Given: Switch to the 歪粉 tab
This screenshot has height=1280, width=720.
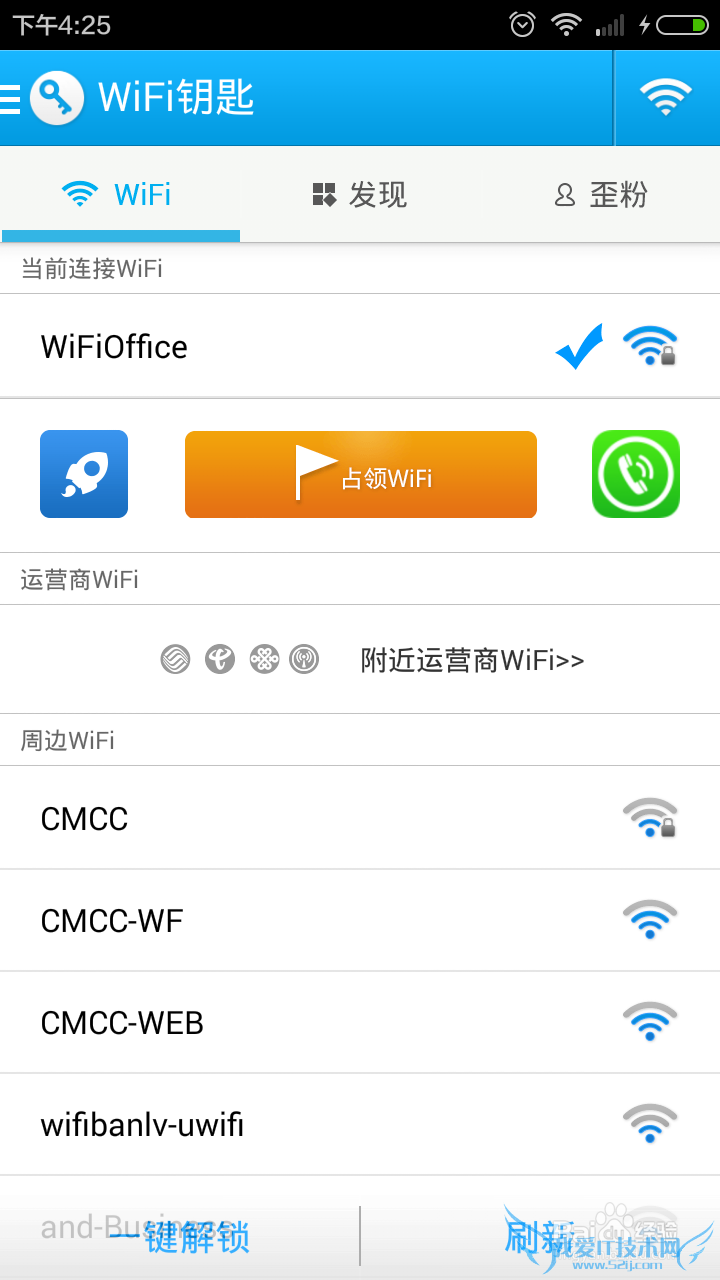Looking at the screenshot, I should click(601, 194).
